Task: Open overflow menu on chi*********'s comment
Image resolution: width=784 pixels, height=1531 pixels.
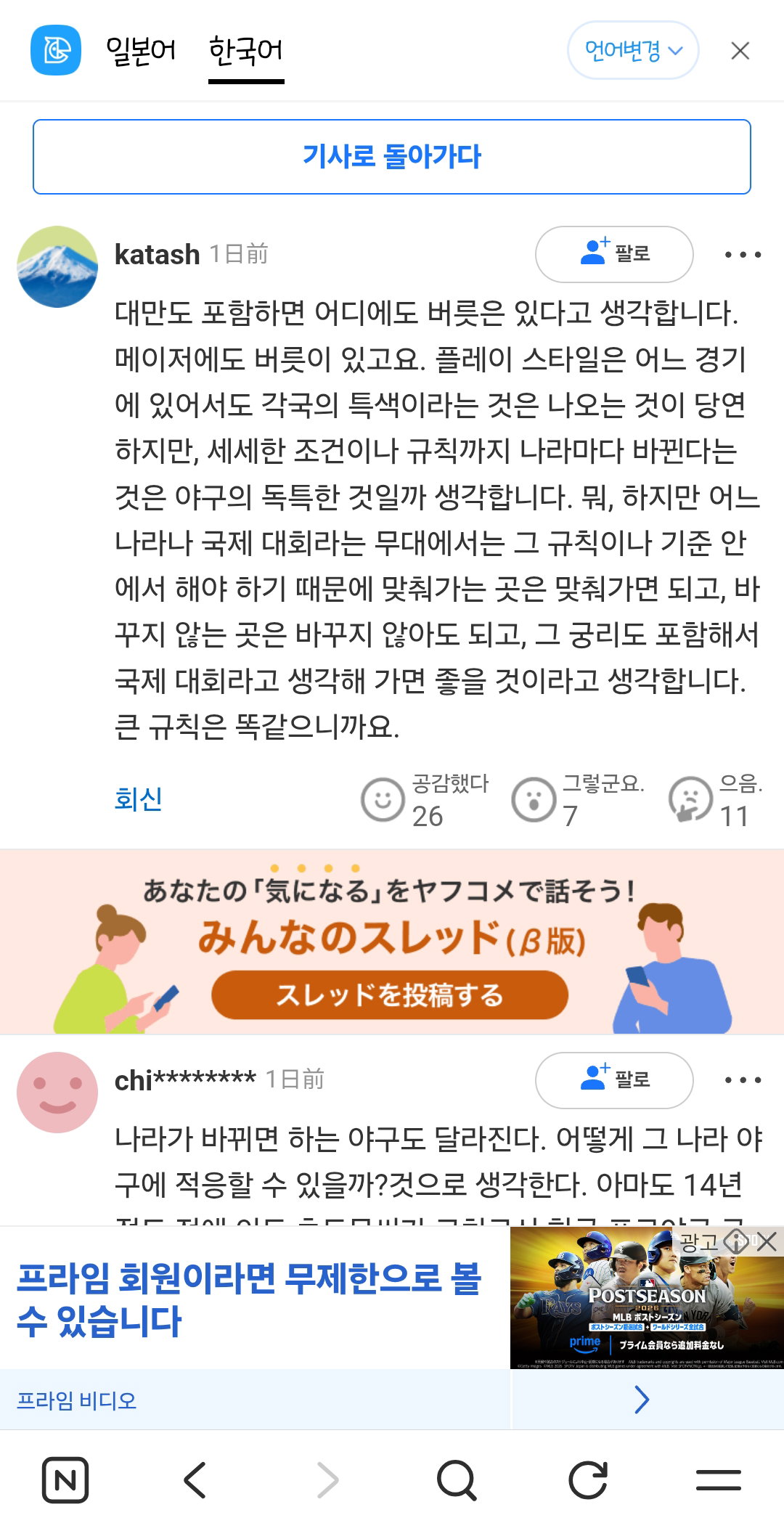Action: click(x=743, y=1080)
